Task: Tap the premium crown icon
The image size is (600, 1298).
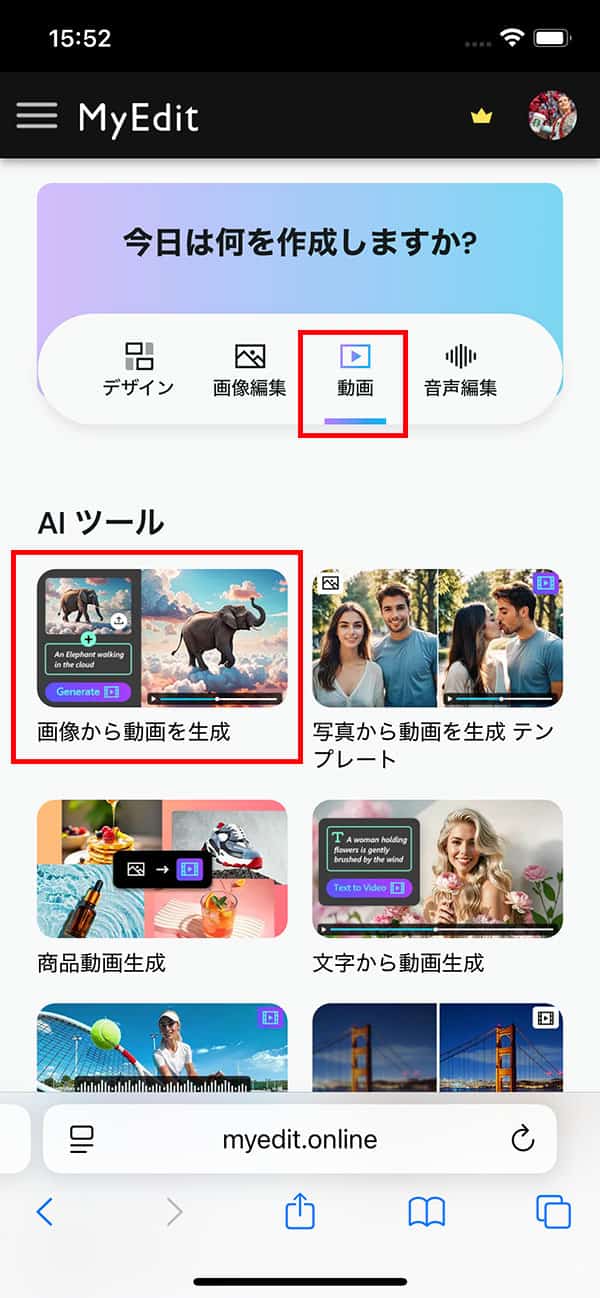Action: tap(482, 117)
